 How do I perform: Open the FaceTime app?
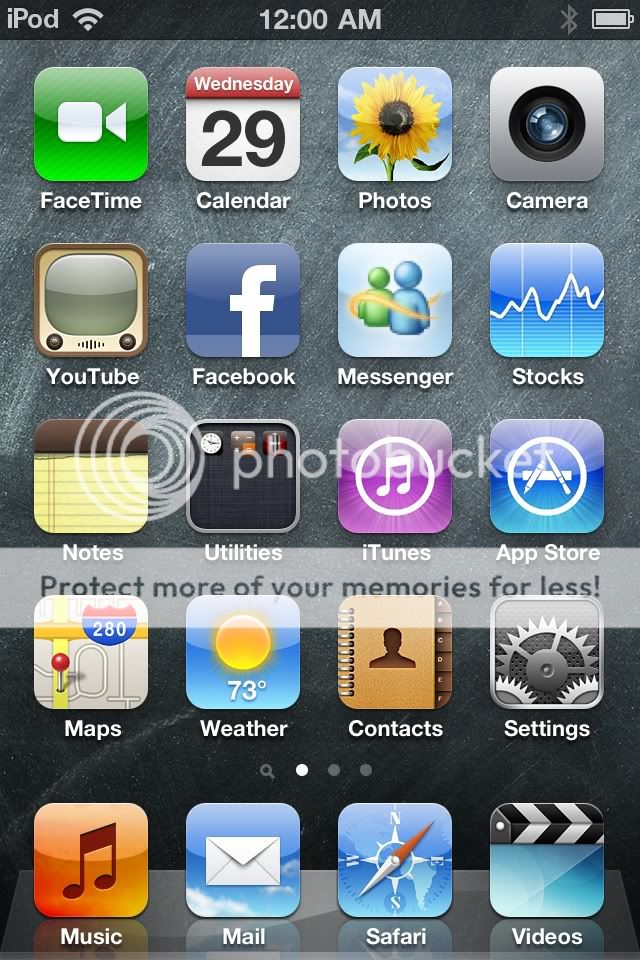click(x=91, y=124)
